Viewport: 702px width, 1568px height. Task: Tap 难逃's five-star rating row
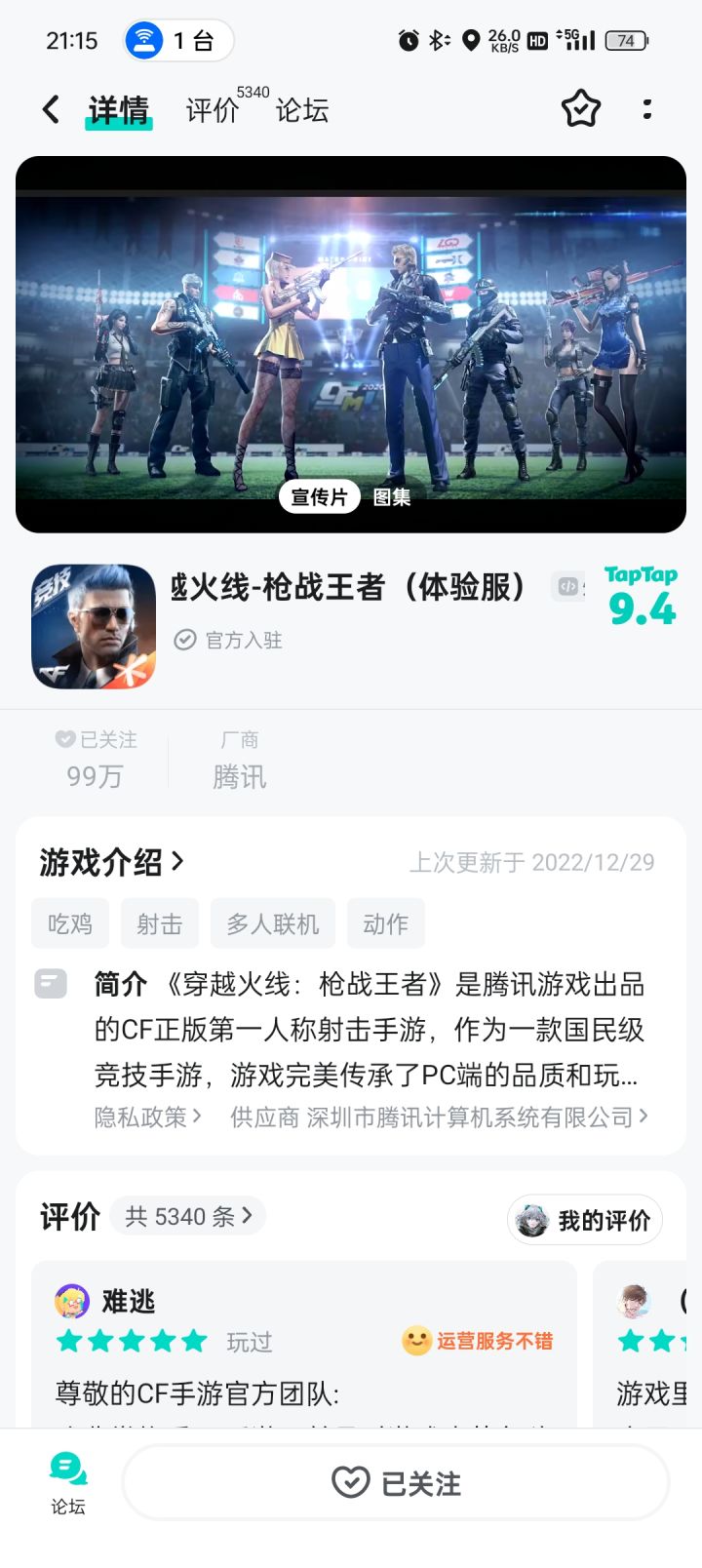(132, 1341)
